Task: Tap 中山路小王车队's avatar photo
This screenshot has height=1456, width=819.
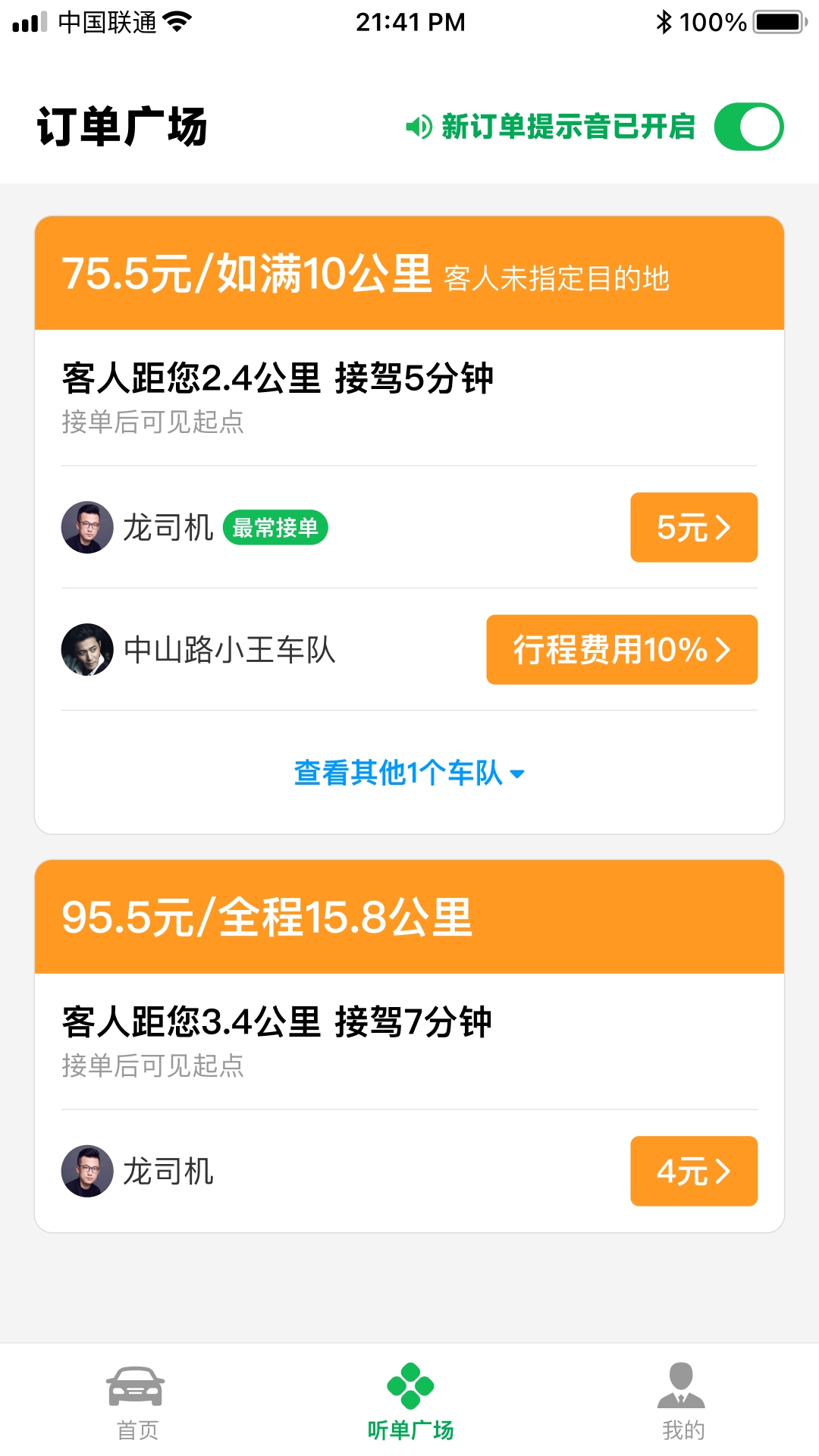Action: tap(86, 650)
